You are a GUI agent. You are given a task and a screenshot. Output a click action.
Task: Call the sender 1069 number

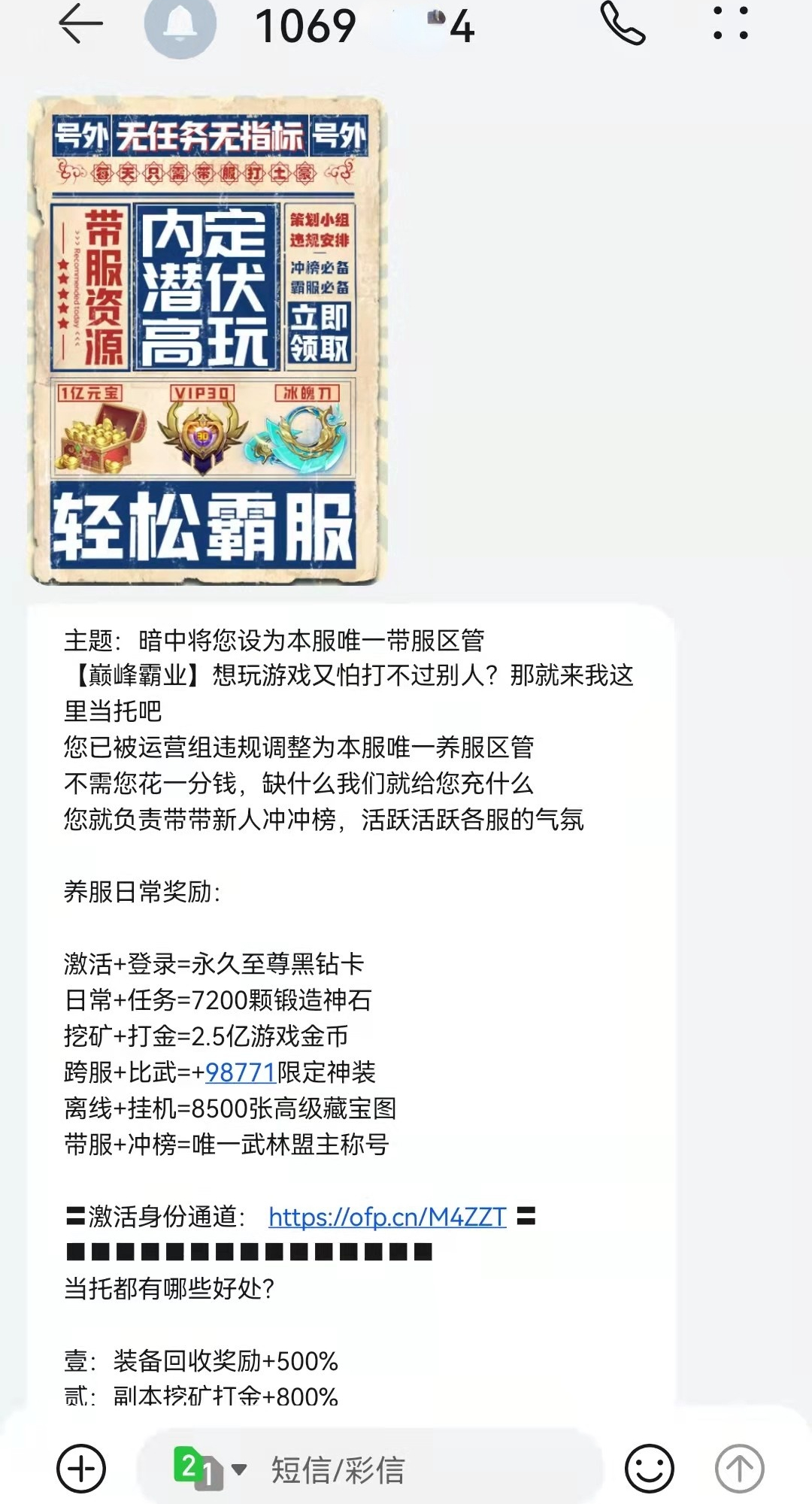623,24
